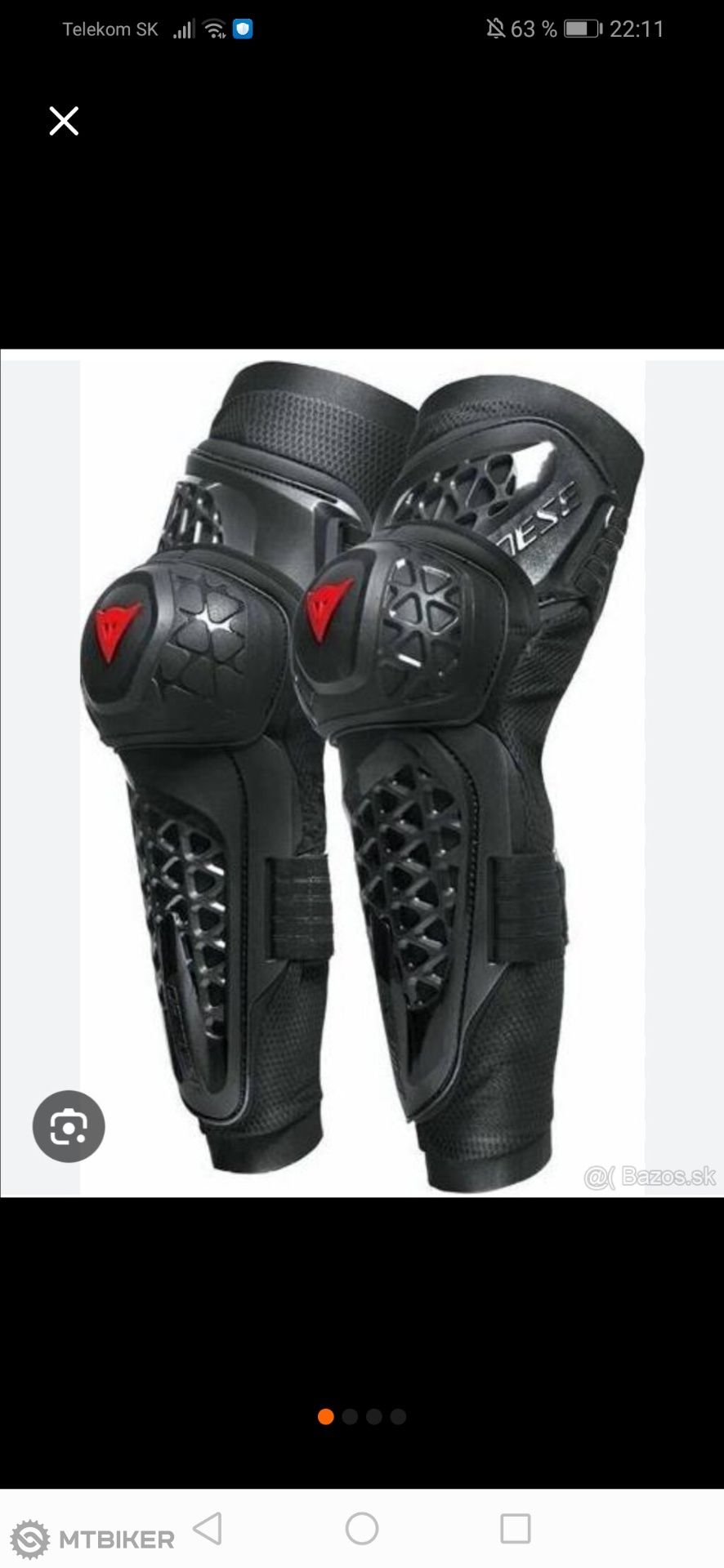Go back using system navigation bar

coord(208,1528)
